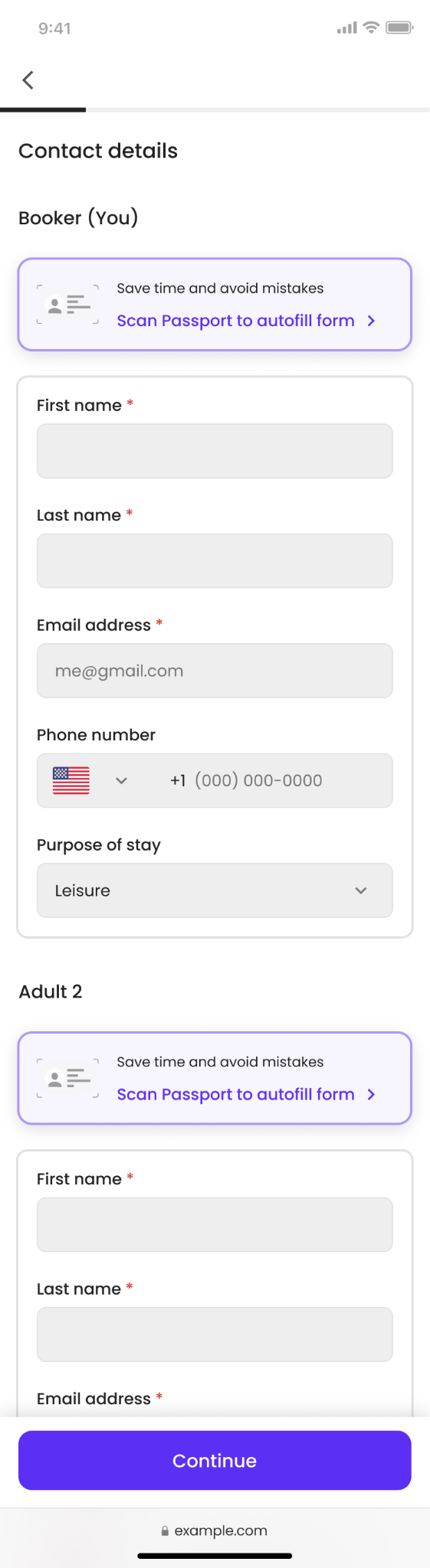
Task: Tap the Continue button
Action: tap(215, 1461)
